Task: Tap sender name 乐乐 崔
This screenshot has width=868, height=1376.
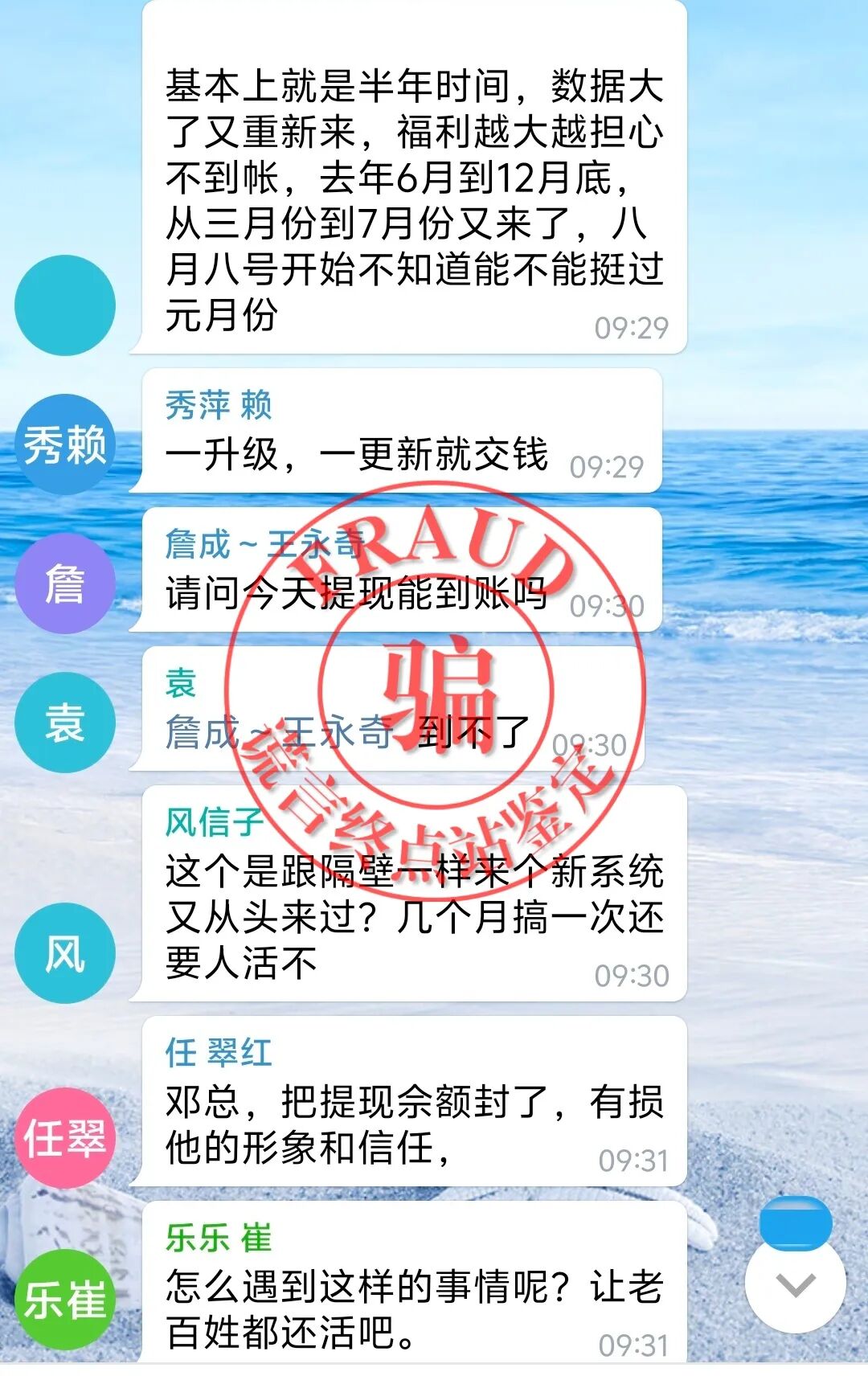Action: point(219,1238)
